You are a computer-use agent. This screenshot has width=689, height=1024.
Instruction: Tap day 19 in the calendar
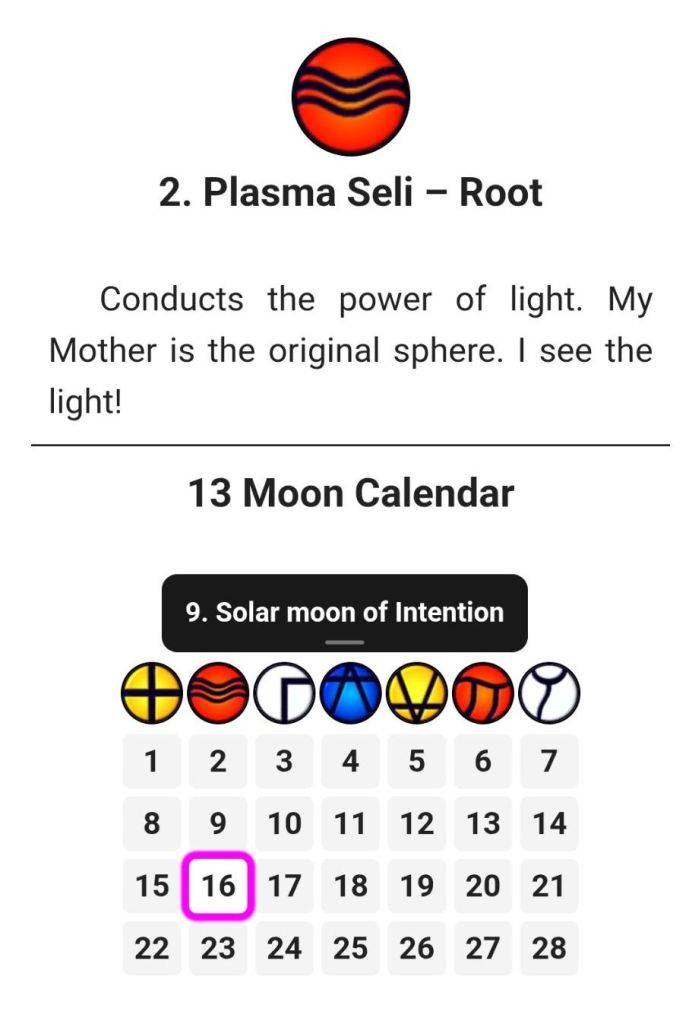417,886
